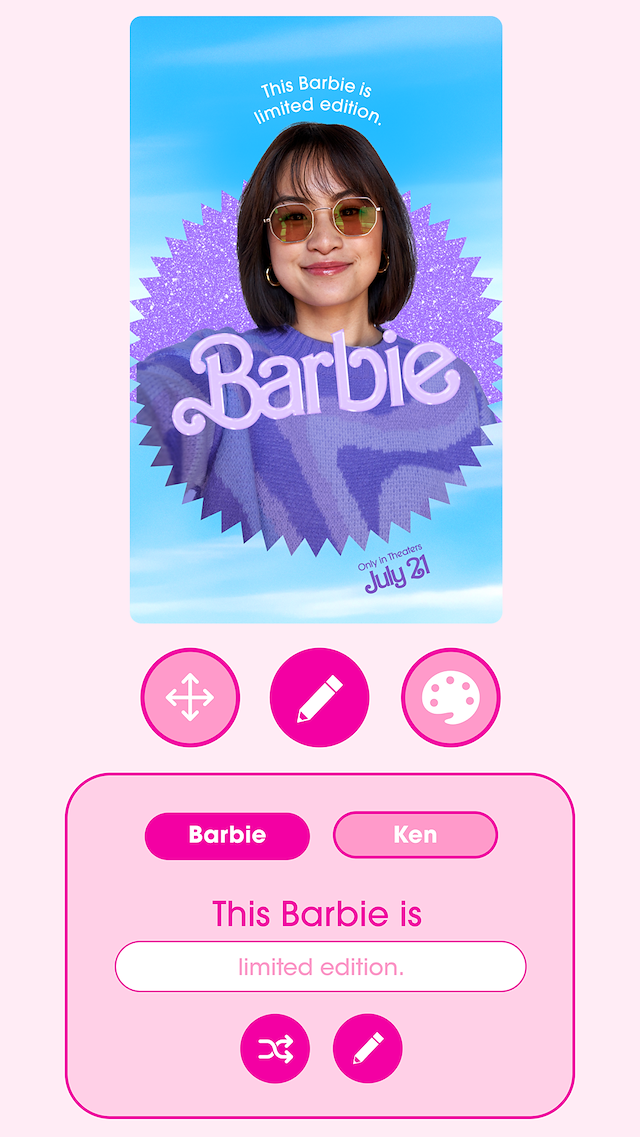Edit the 'limited edition.' text field
The width and height of the screenshot is (640, 1137).
[x=320, y=967]
